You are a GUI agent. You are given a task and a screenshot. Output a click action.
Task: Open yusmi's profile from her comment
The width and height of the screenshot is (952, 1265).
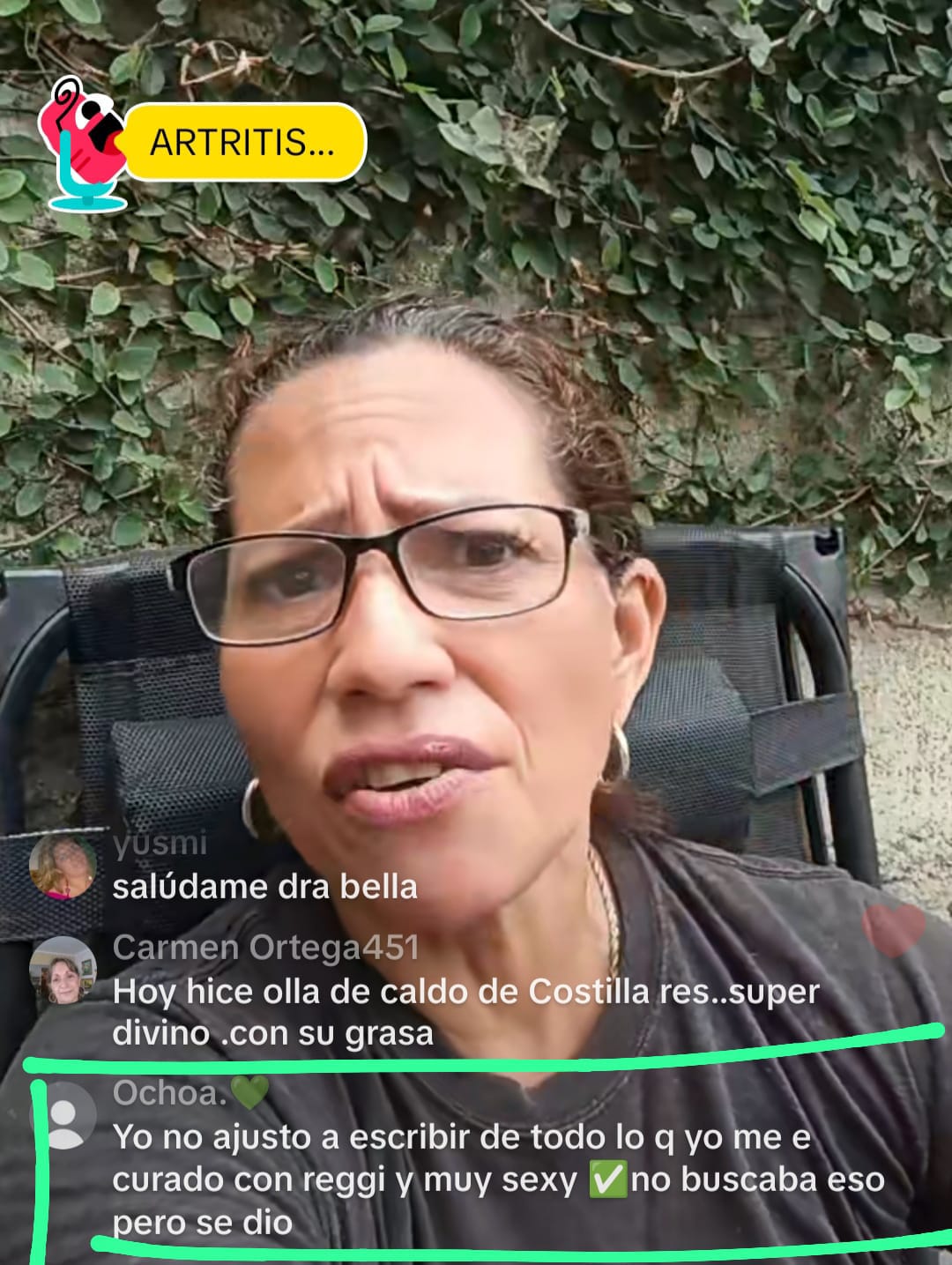63,866
